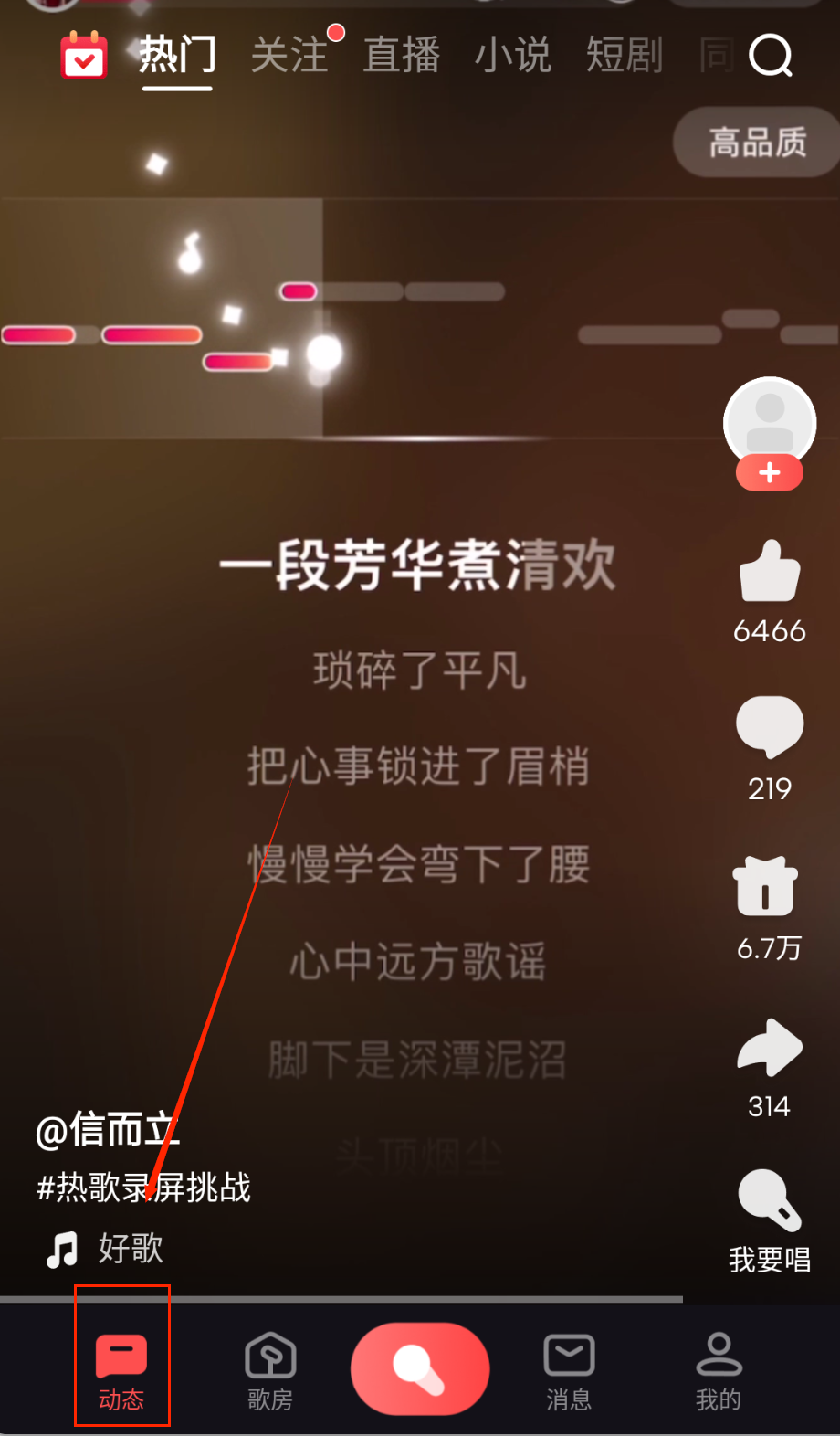This screenshot has width=840, height=1436.
Task: Open the 小说 tab
Action: [512, 56]
